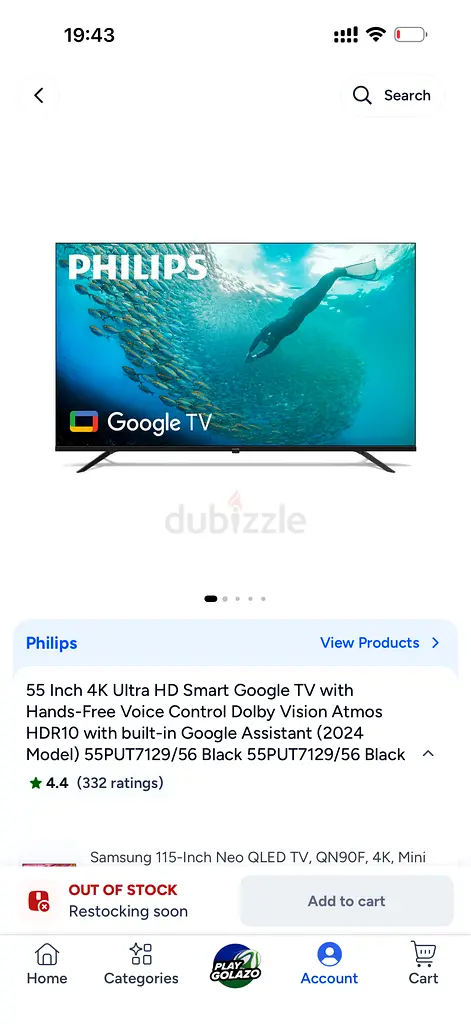471x1024 pixels.
Task: Tap the image carousel page indicator dots
Action: point(235,598)
